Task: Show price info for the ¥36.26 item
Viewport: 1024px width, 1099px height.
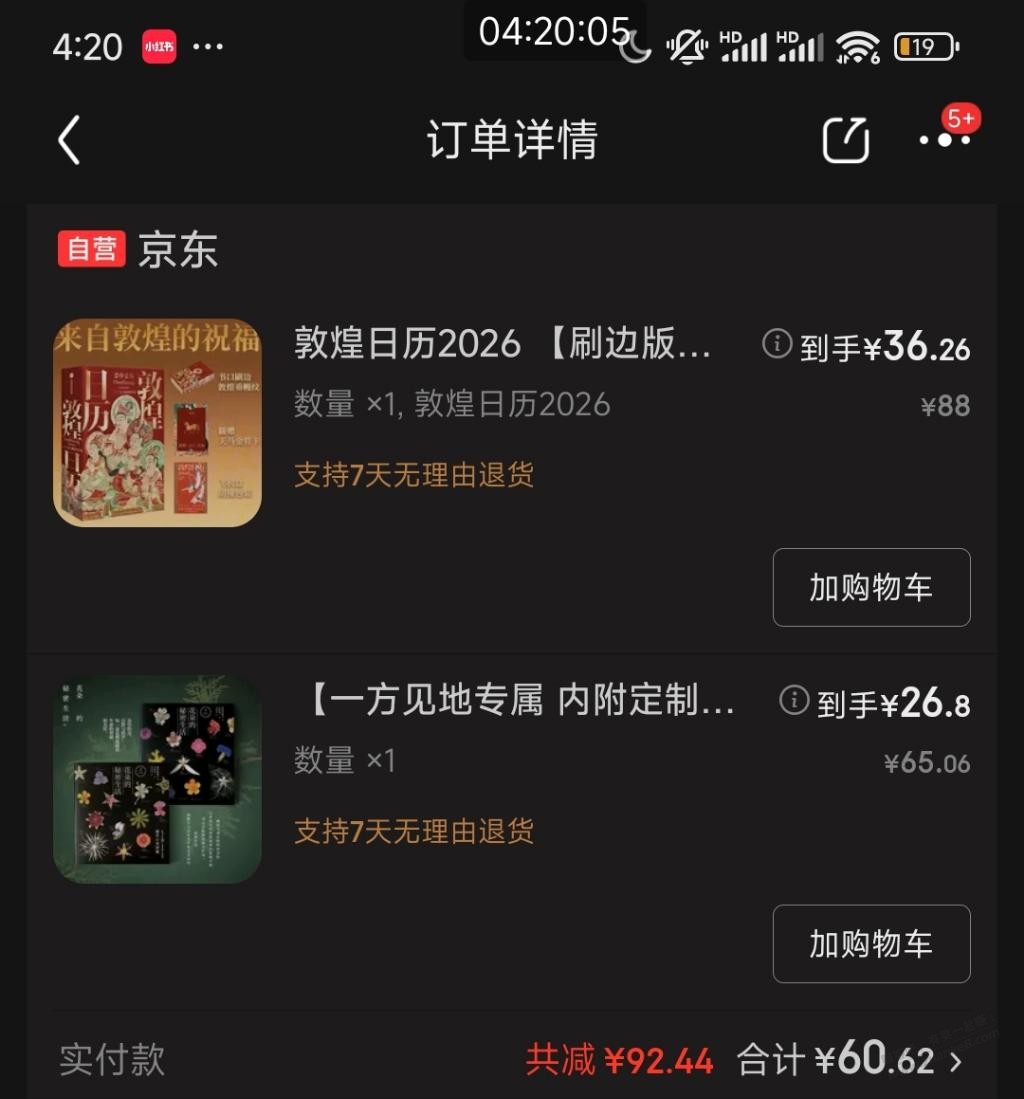Action: pyautogui.click(x=777, y=345)
